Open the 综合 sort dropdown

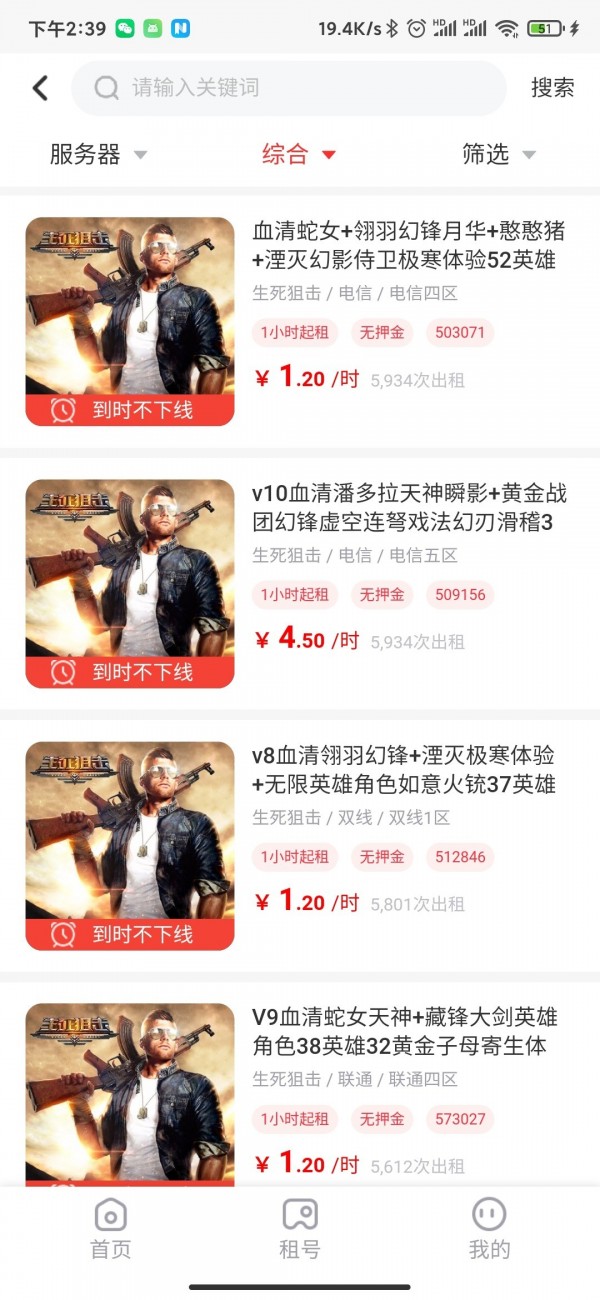299,154
